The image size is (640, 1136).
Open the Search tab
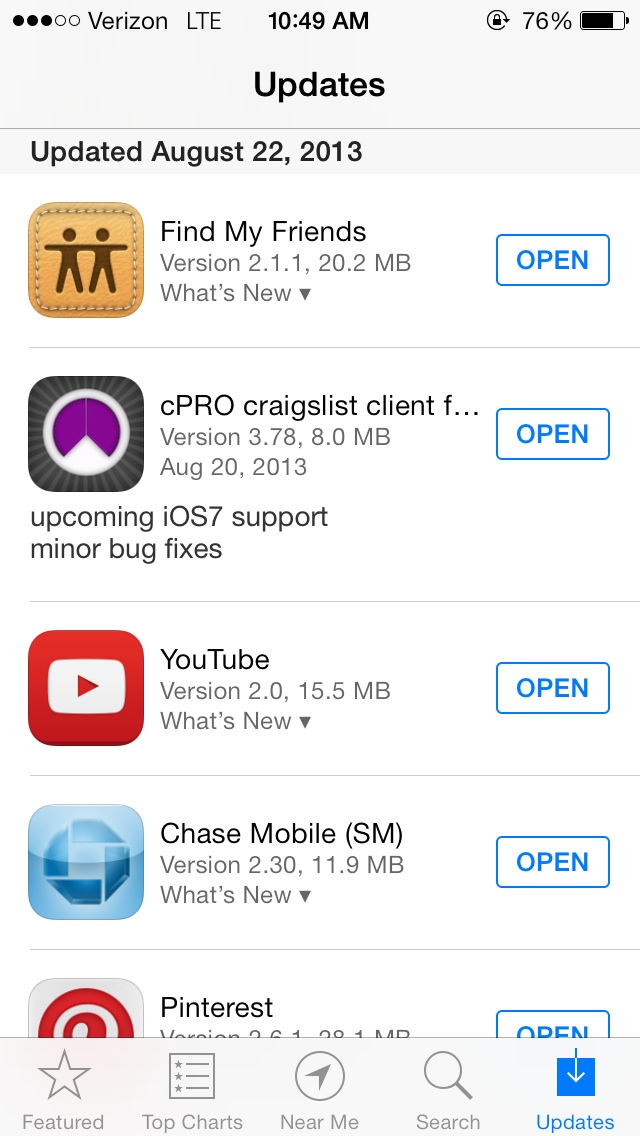(x=448, y=1089)
